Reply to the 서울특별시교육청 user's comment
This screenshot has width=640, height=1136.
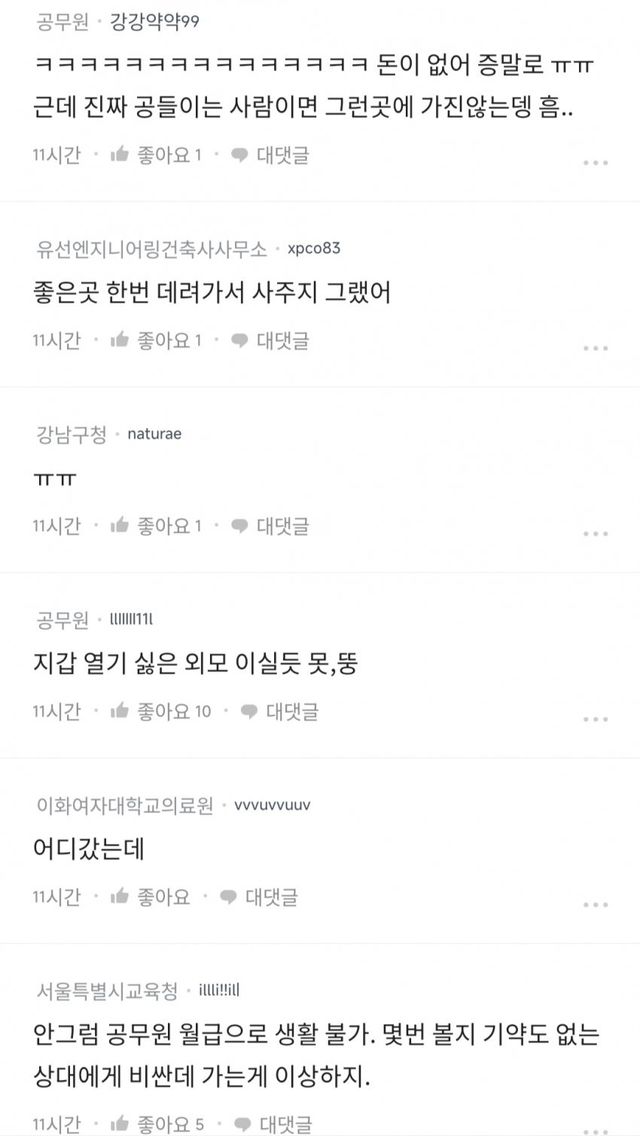(x=270, y=1124)
